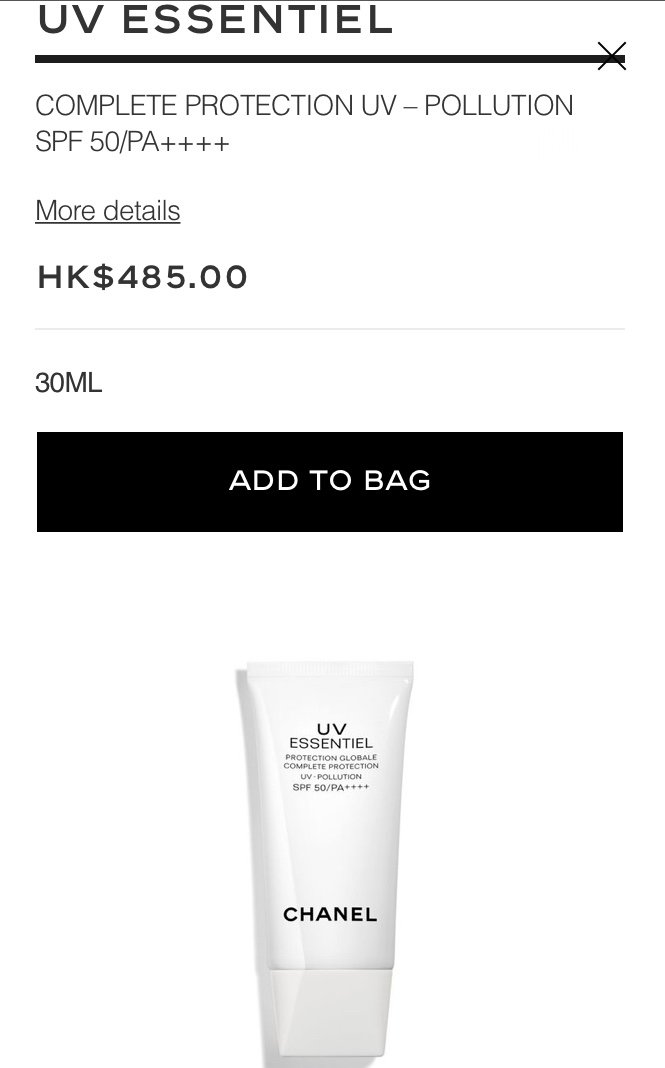
Task: Add UV Essentiel to bag
Action: (x=330, y=482)
